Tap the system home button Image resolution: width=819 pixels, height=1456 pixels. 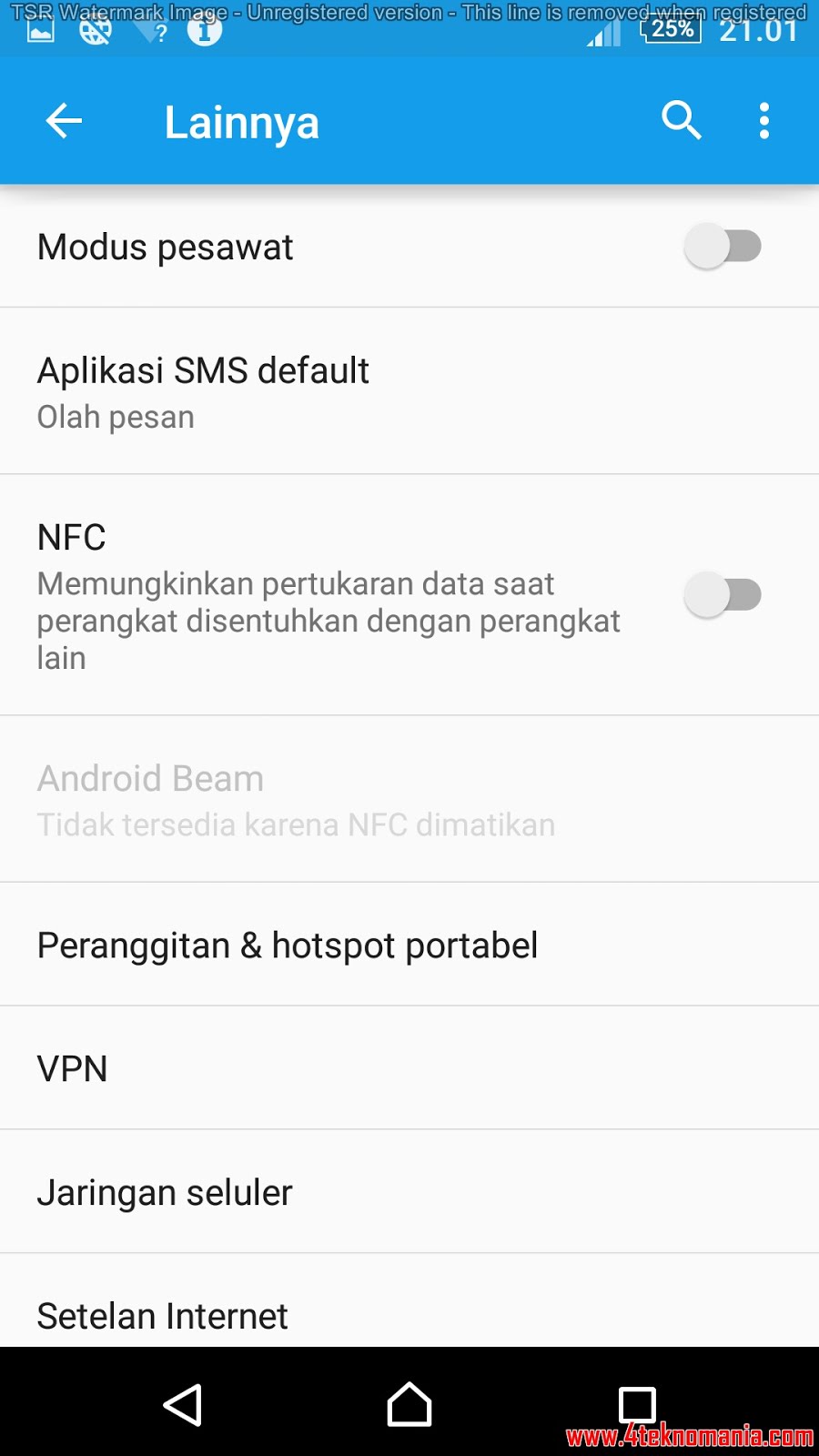click(x=409, y=1404)
